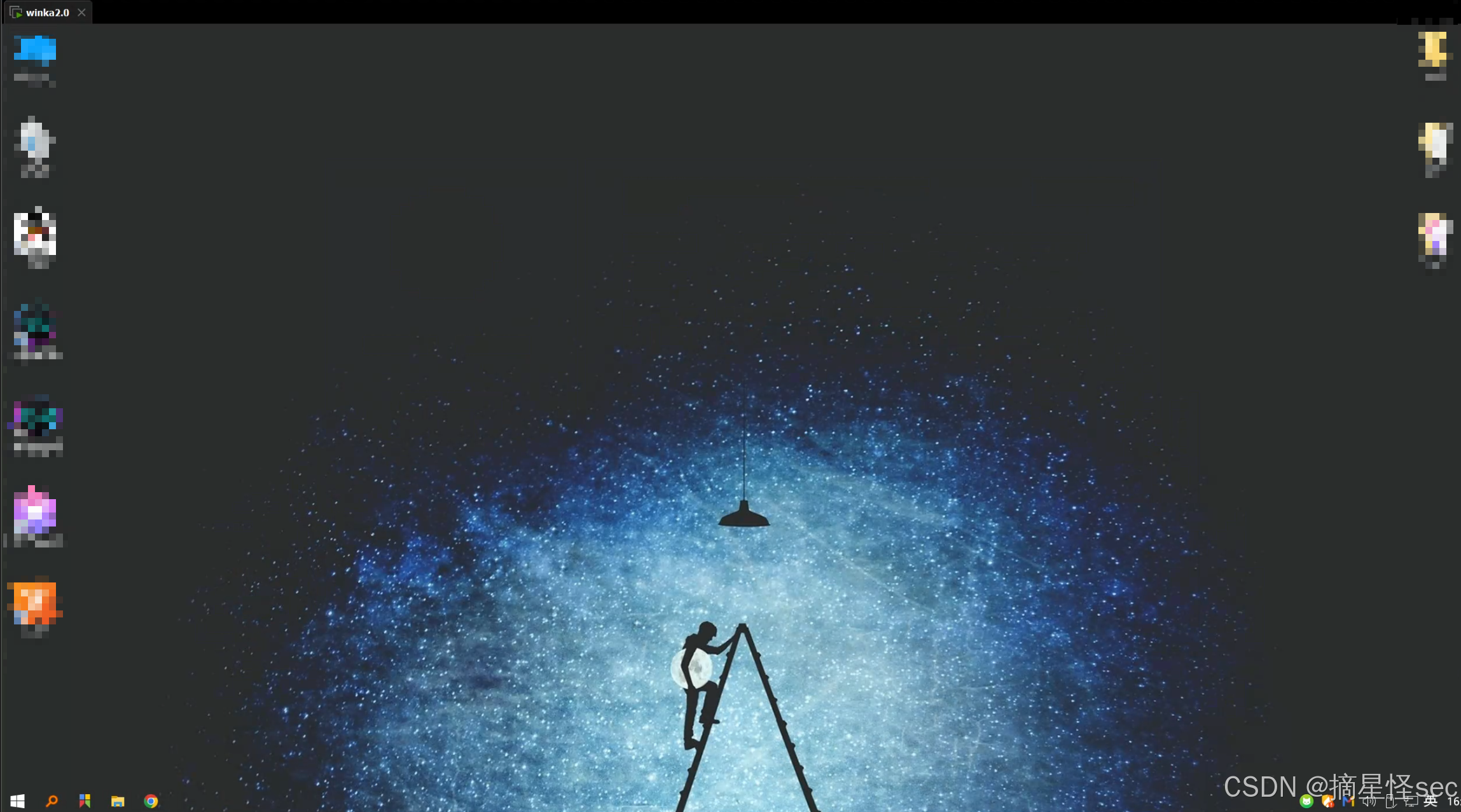Select the winka2.0 tab
The width and height of the screenshot is (1461, 812).
click(x=46, y=13)
